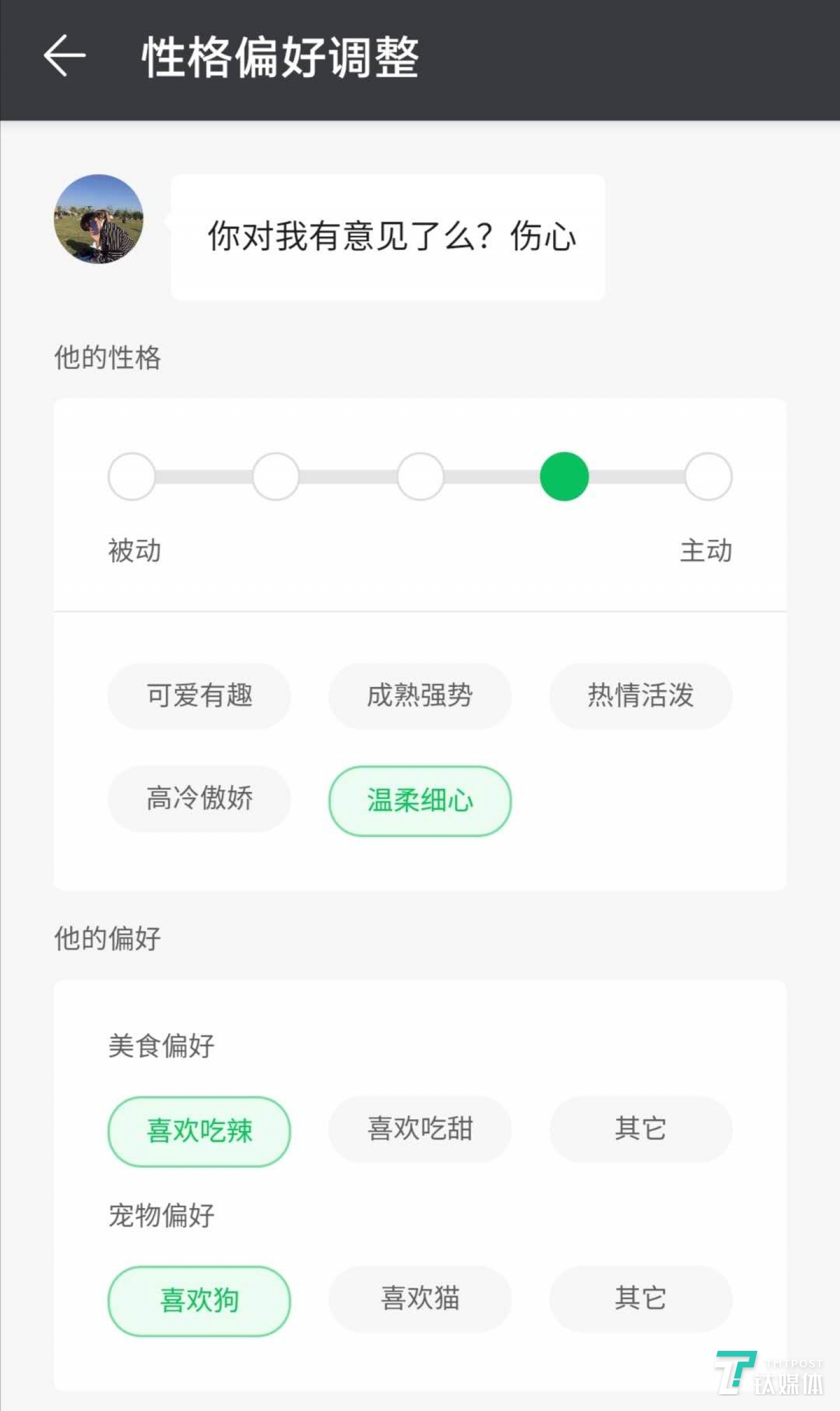
Task: Choose 其它 under food preferences
Action: (640, 1129)
